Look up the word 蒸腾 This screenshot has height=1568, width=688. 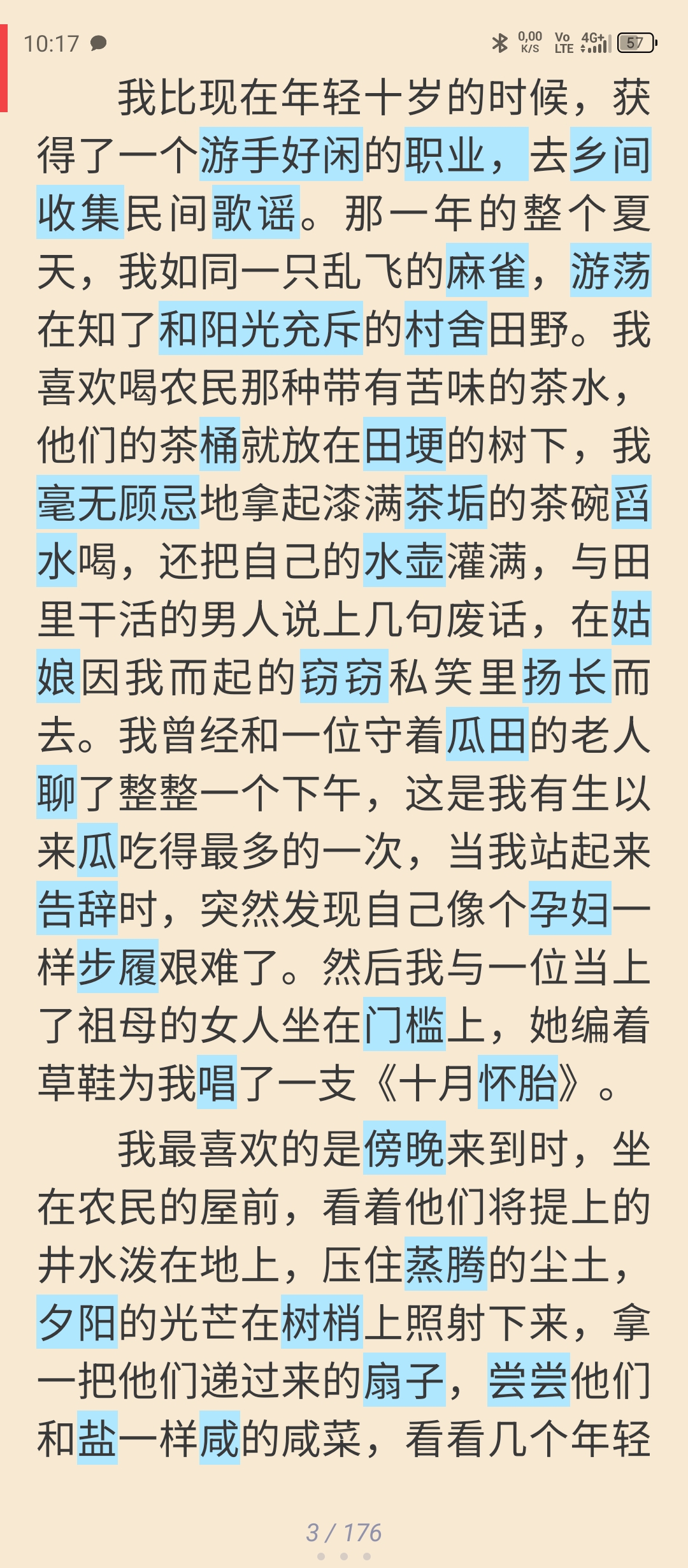[x=446, y=1263]
